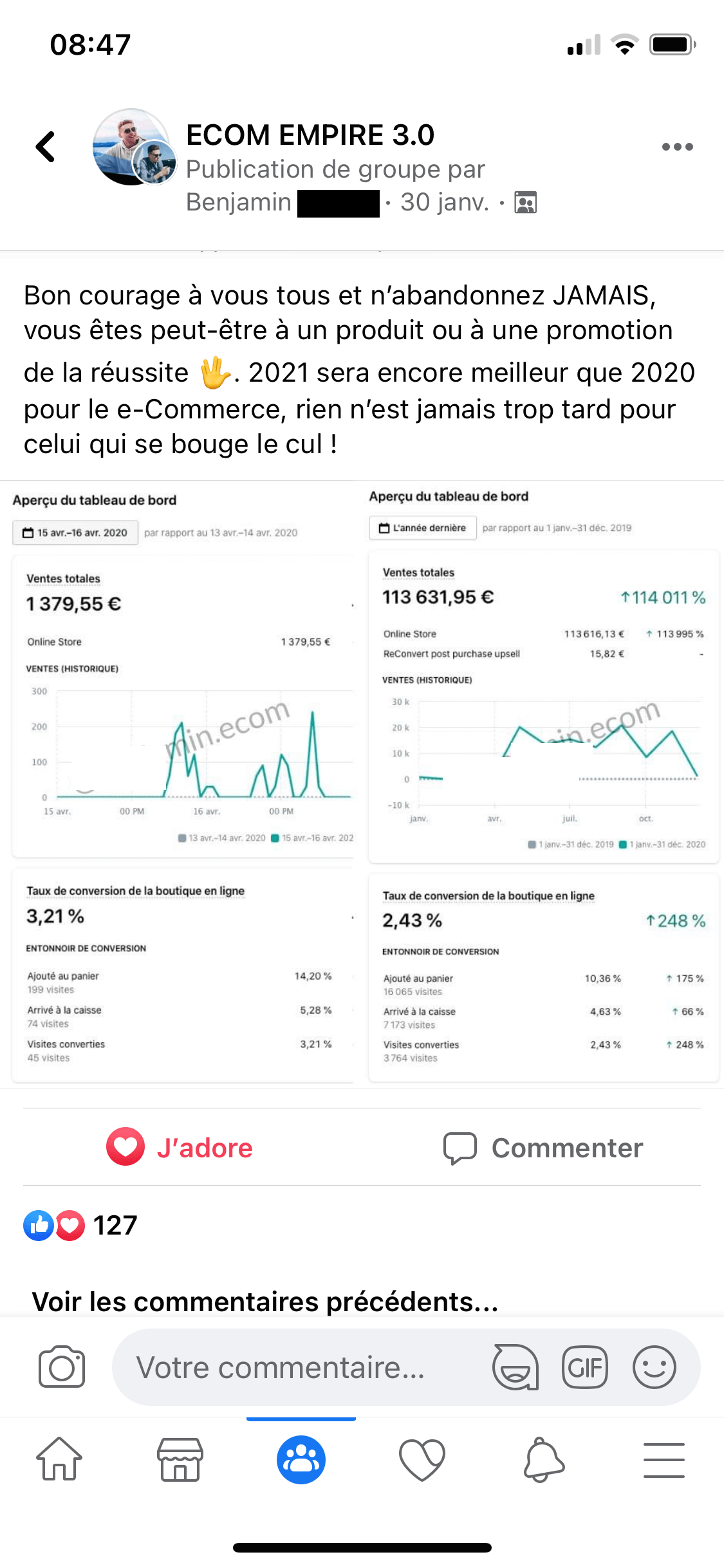The width and height of the screenshot is (724, 1568).
Task: Open the GIF picker
Action: [584, 1367]
